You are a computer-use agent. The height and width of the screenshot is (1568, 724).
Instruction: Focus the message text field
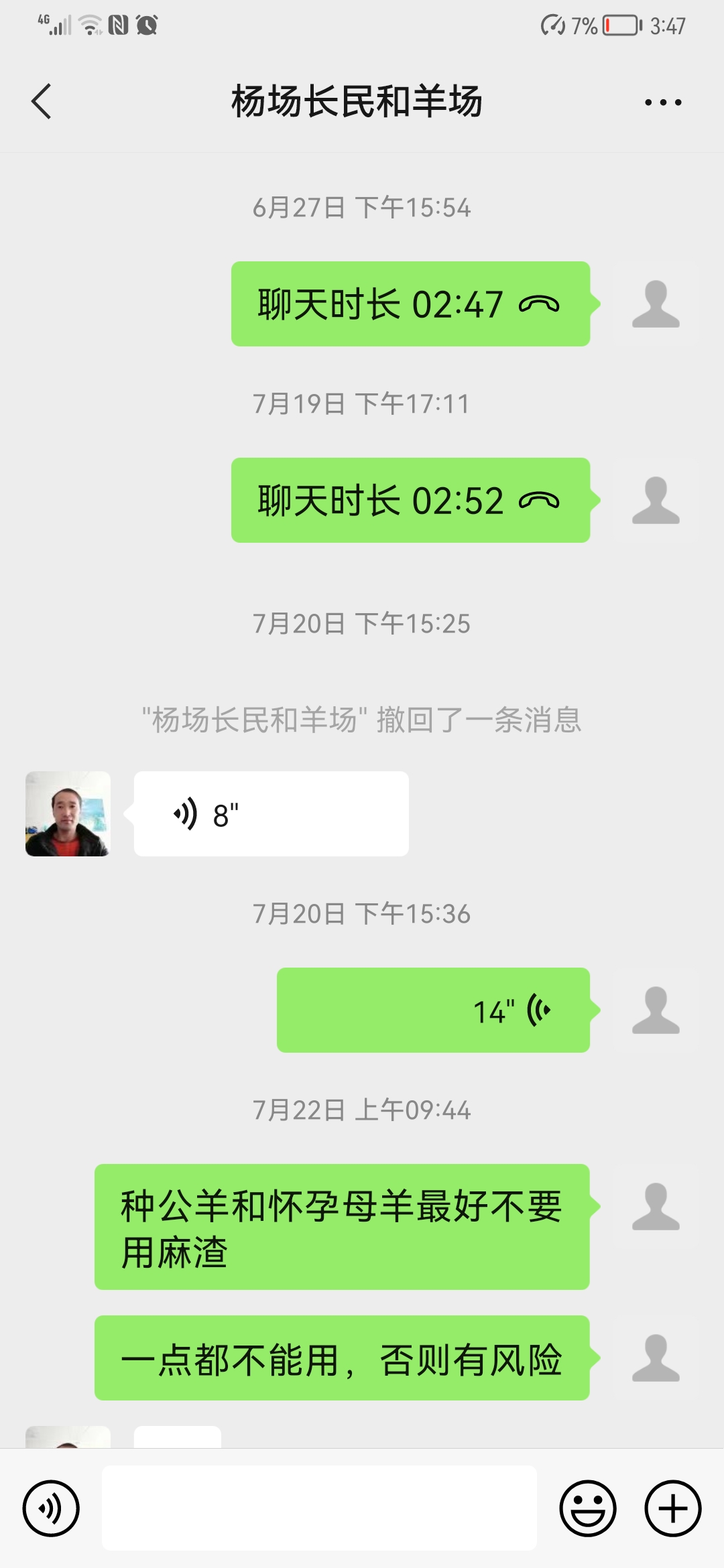tap(319, 1508)
